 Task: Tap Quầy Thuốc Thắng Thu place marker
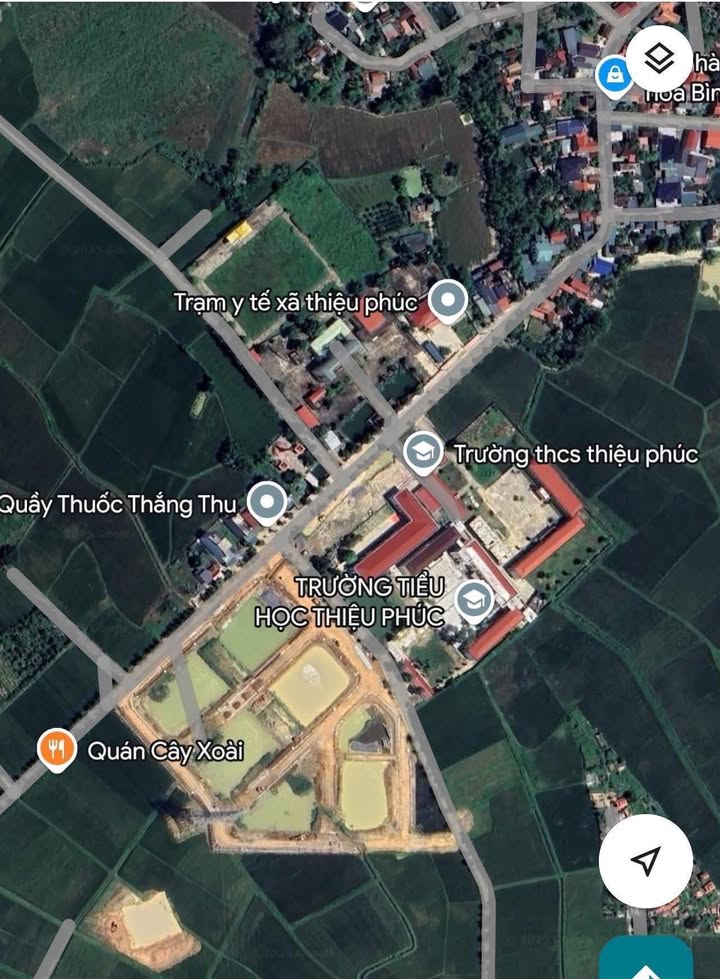point(266,503)
